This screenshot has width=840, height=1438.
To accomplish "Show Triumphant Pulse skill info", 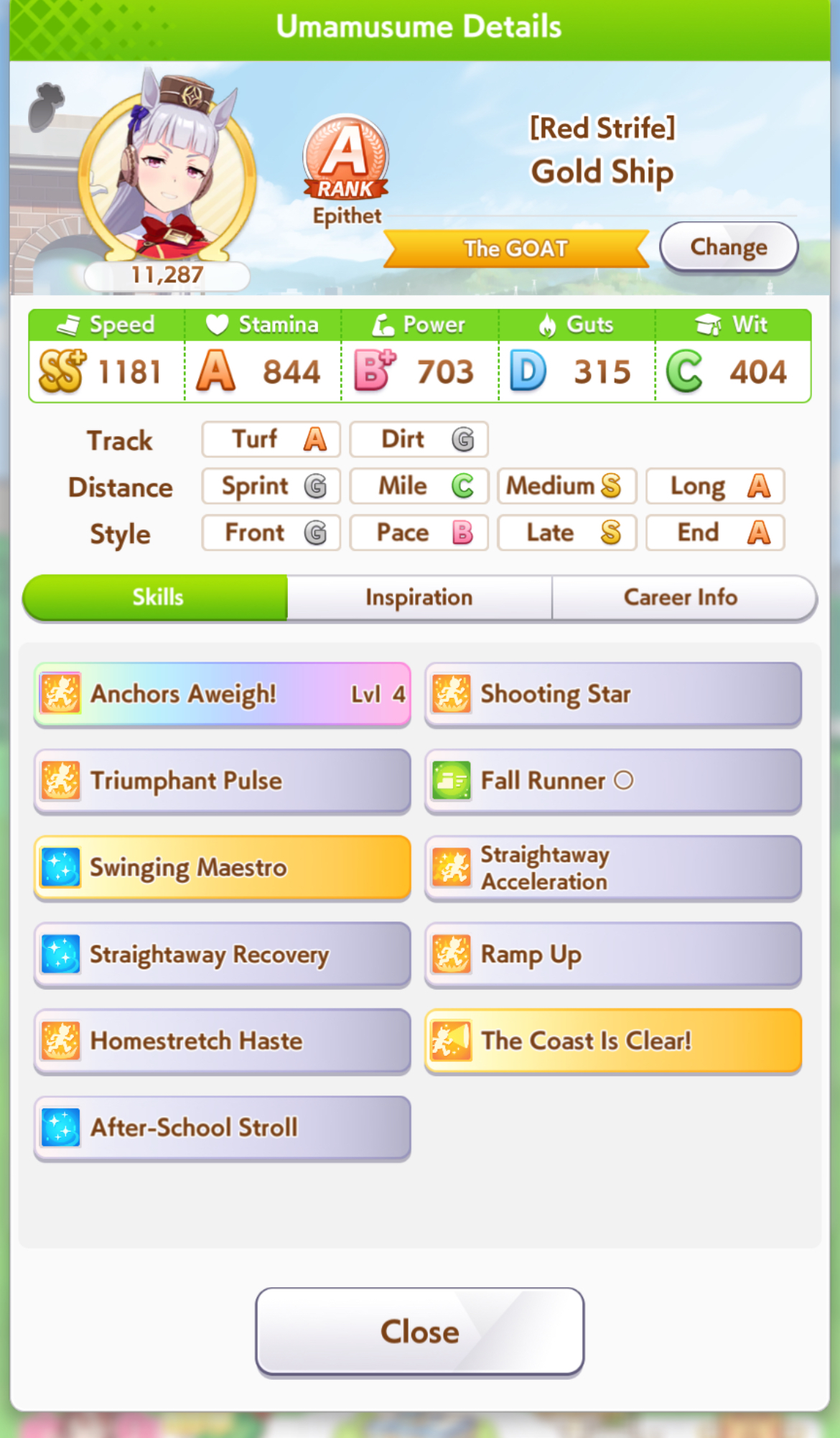I will pos(222,781).
